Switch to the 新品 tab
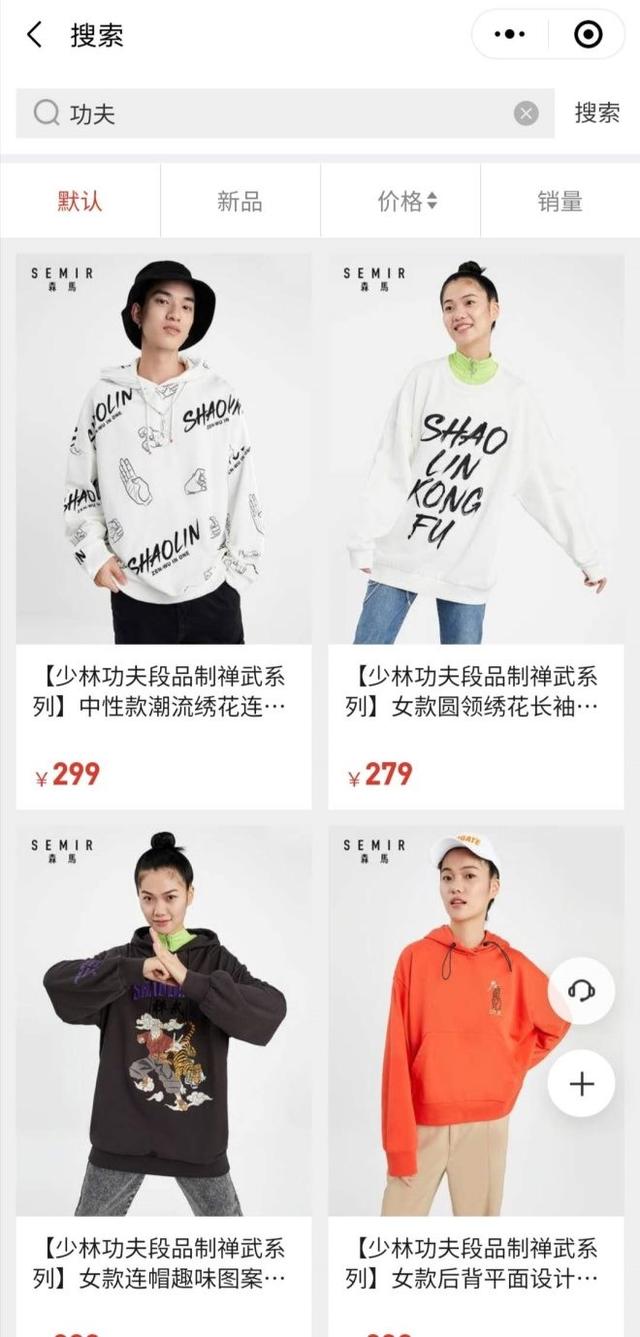Screen dimensions: 640x1337 pyautogui.click(x=240, y=201)
